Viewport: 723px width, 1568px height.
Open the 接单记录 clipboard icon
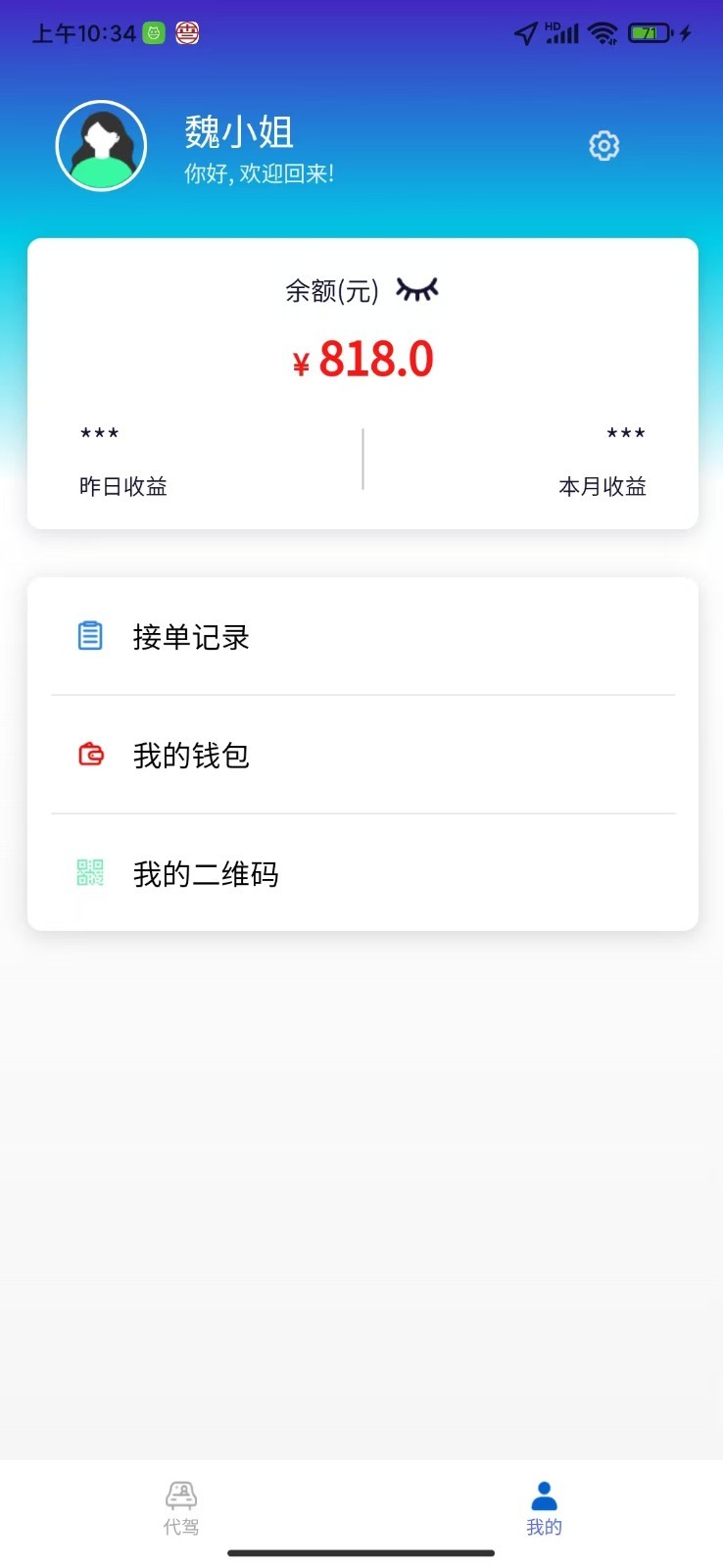(89, 635)
